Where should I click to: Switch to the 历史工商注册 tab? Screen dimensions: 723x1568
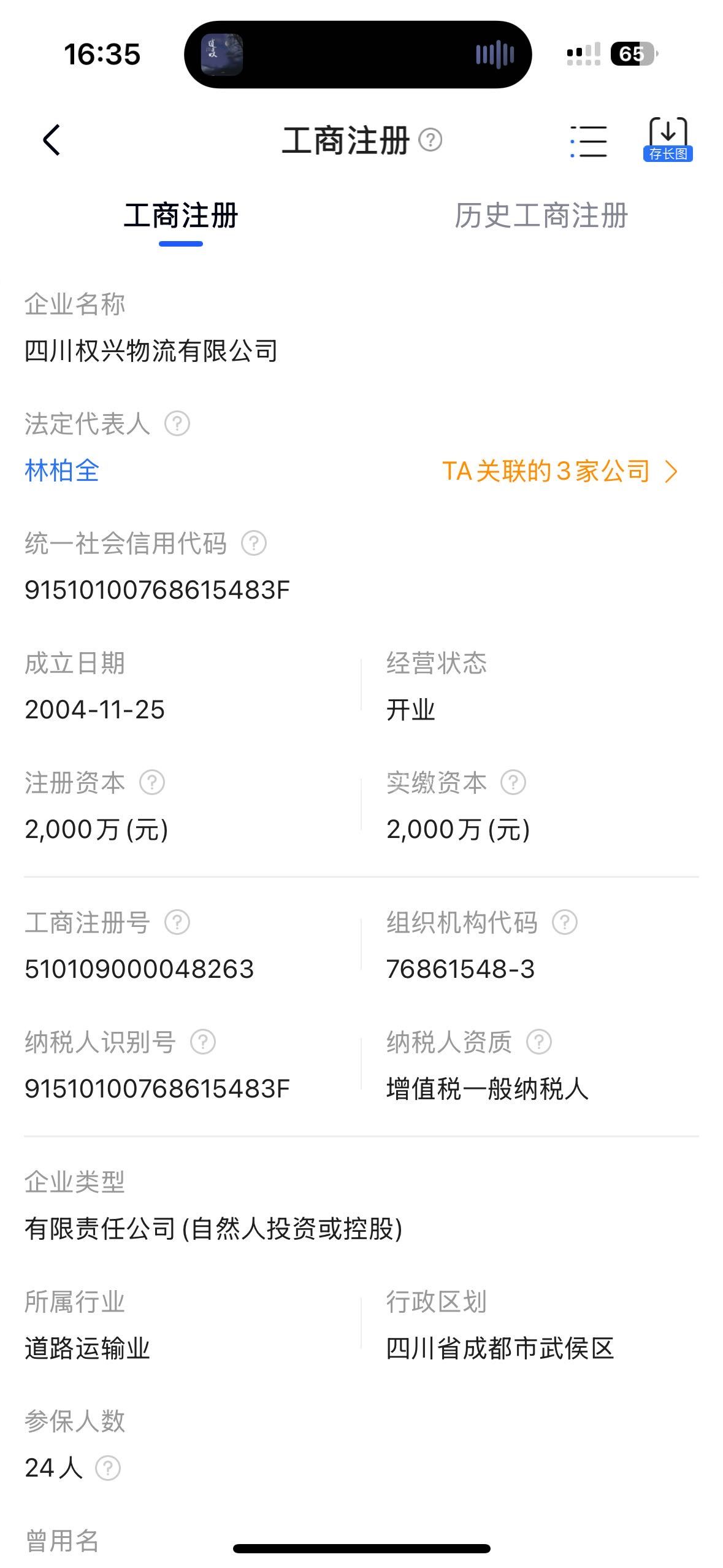pyautogui.click(x=541, y=216)
